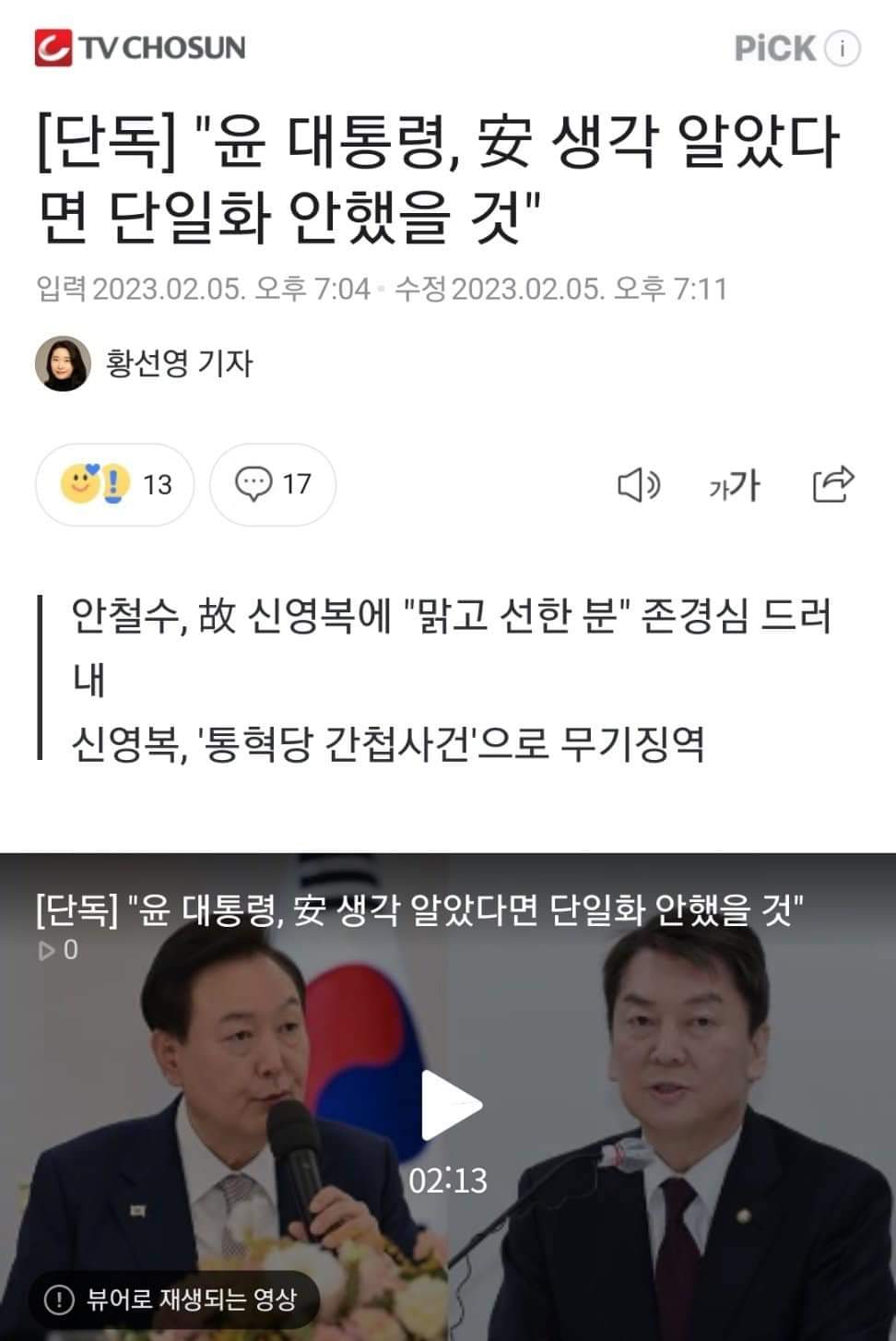
Task: Play the news video
Action: click(451, 1104)
